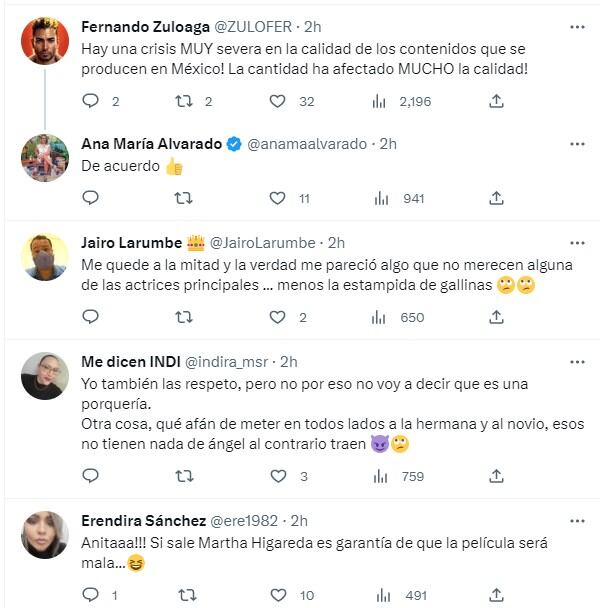This screenshot has width=600, height=608.
Task: Reply to Fernando Zuloaga's tweet
Action: [x=91, y=101]
